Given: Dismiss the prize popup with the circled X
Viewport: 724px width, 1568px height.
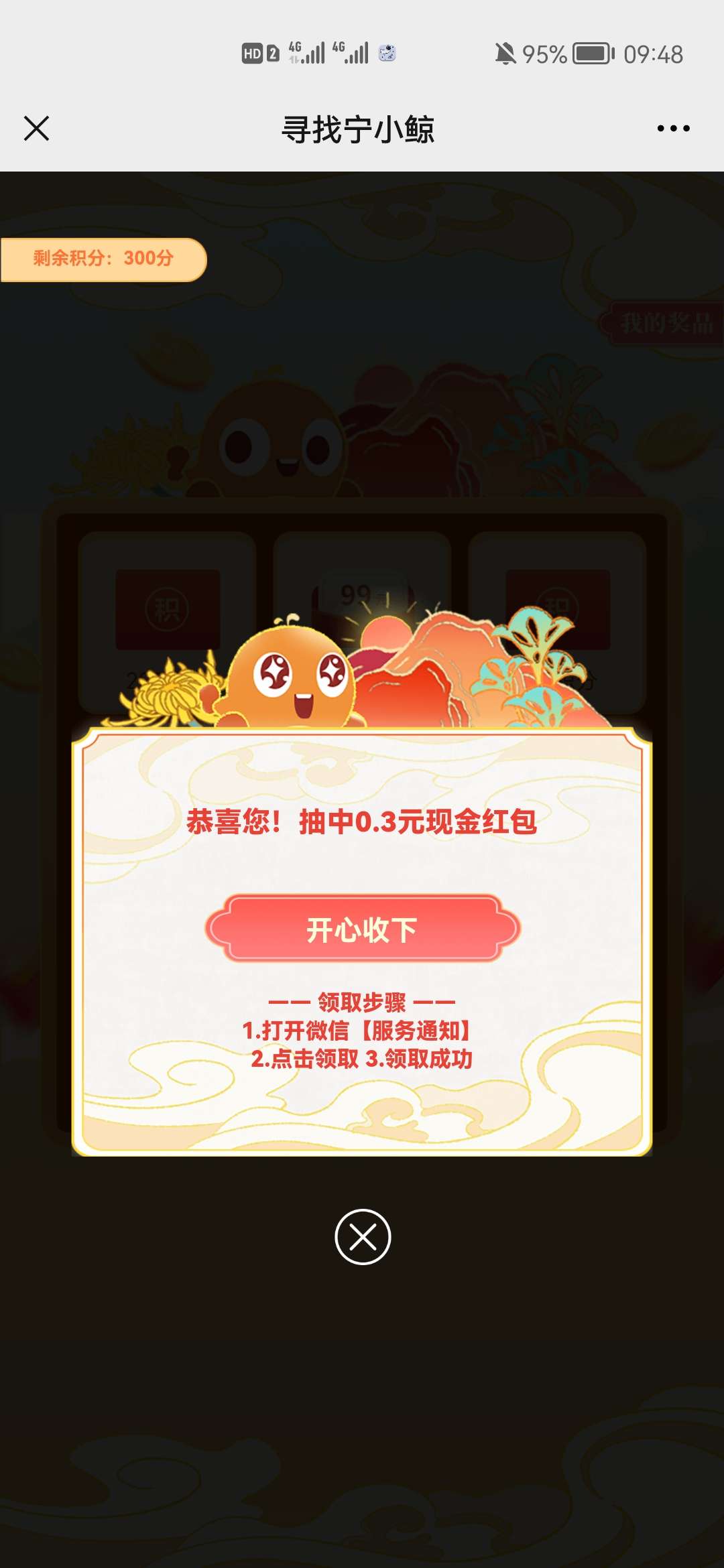Looking at the screenshot, I should (x=363, y=1236).
